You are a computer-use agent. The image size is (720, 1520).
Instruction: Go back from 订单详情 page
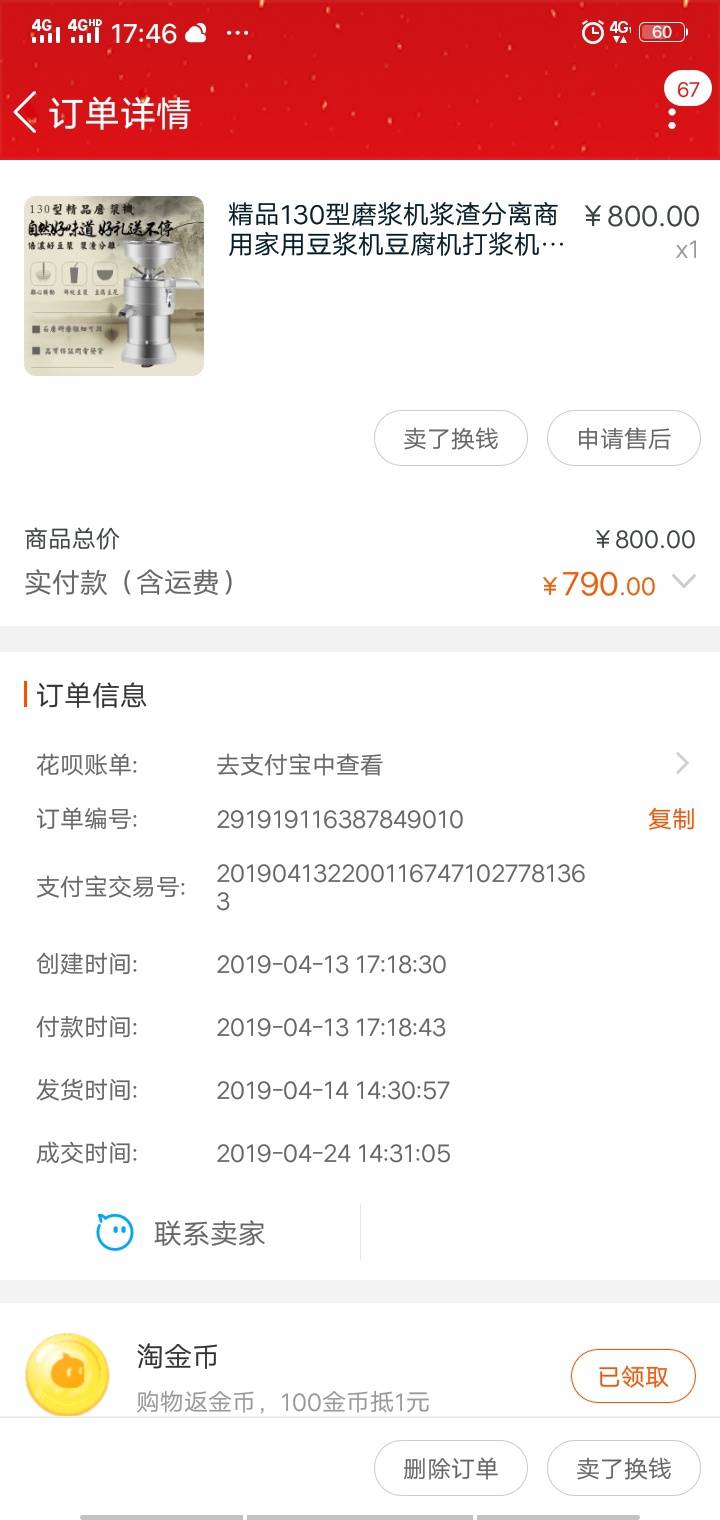point(26,113)
